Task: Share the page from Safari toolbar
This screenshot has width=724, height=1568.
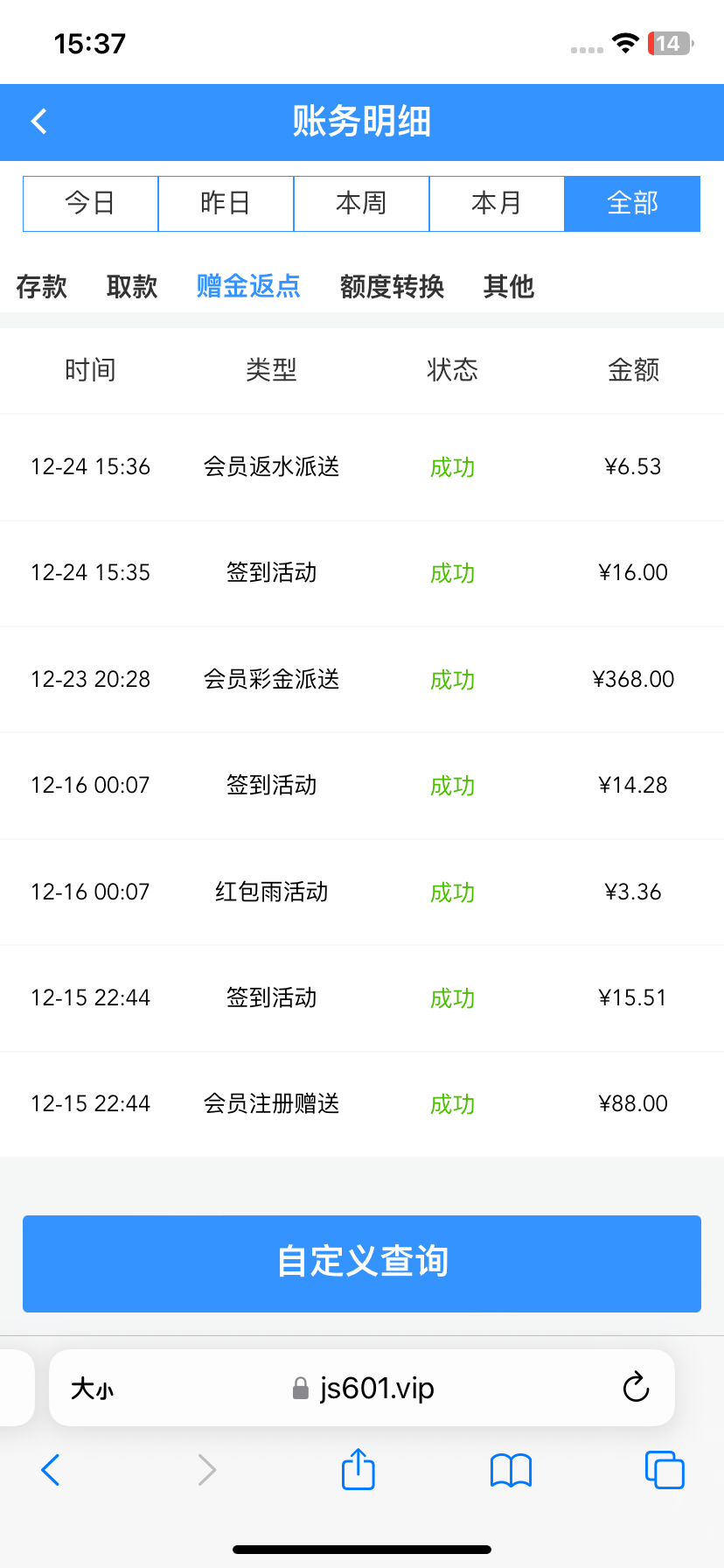Action: tap(359, 1469)
